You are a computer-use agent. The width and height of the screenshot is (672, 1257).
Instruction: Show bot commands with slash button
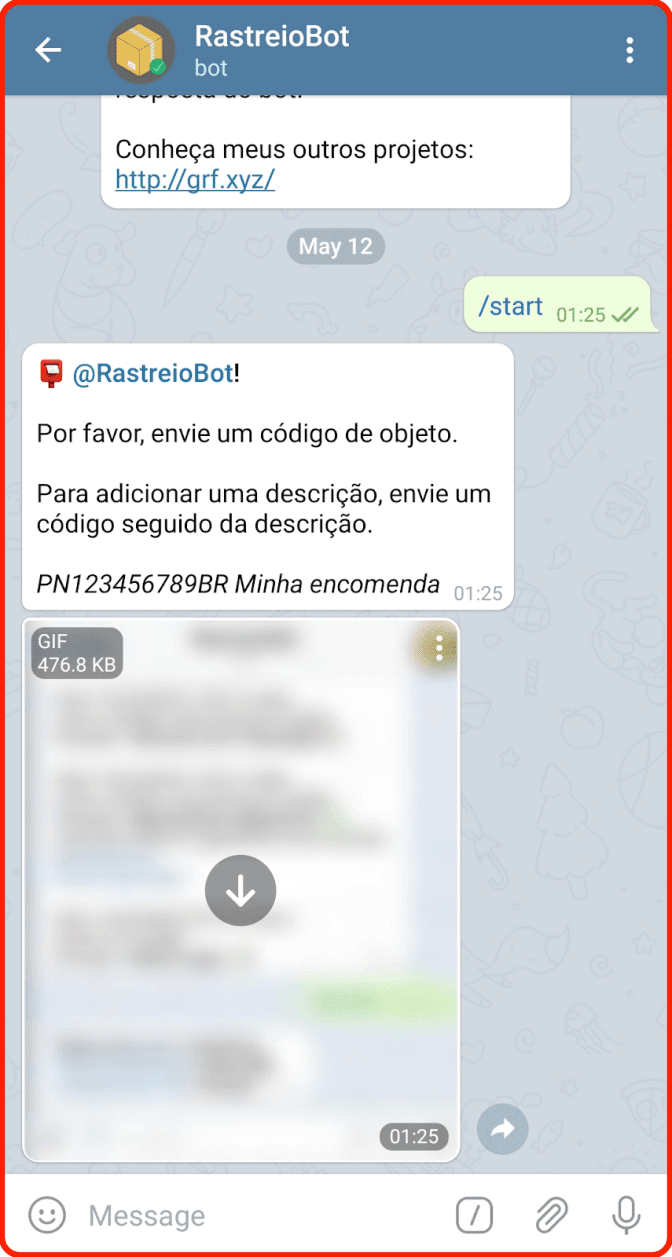click(x=474, y=1215)
